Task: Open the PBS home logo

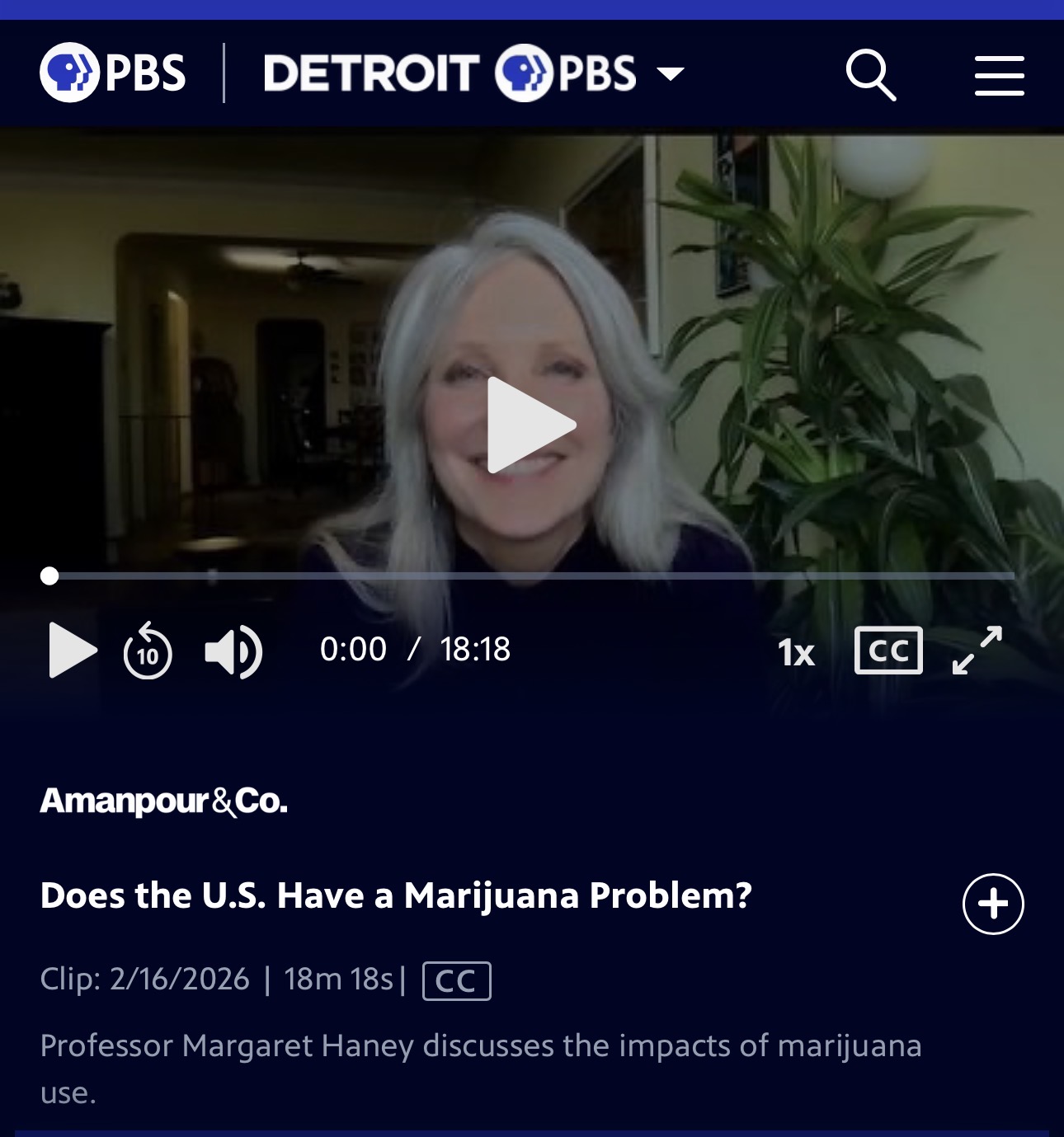Action: click(x=113, y=73)
